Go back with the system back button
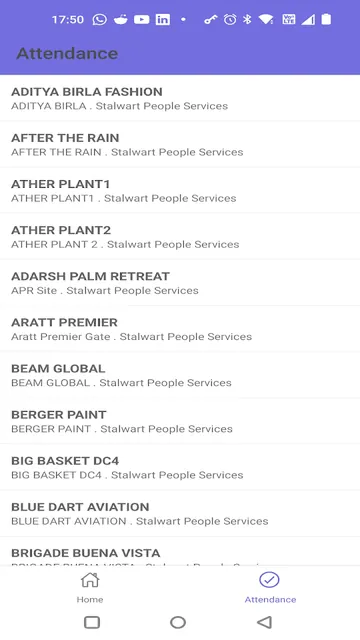 click(264, 622)
